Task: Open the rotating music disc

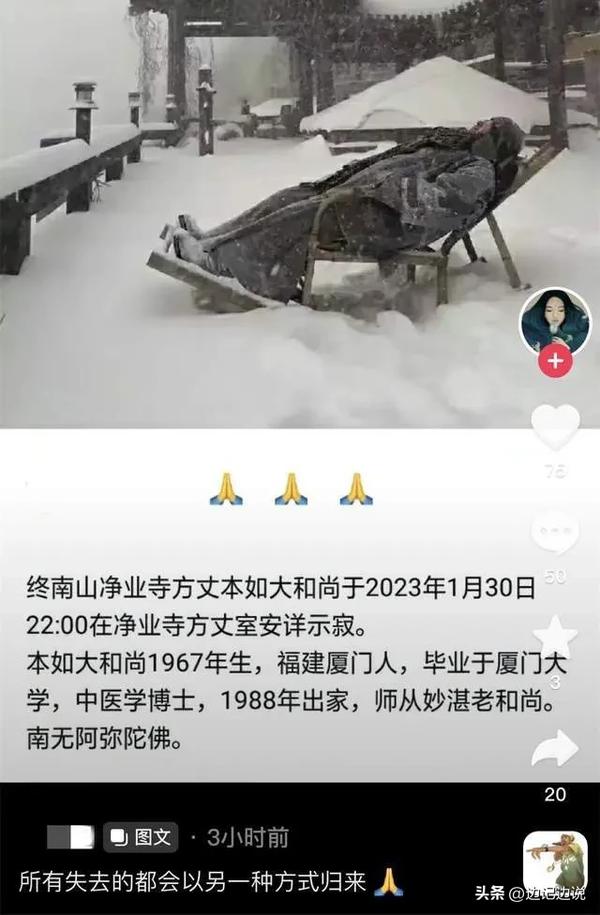Action: click(554, 862)
